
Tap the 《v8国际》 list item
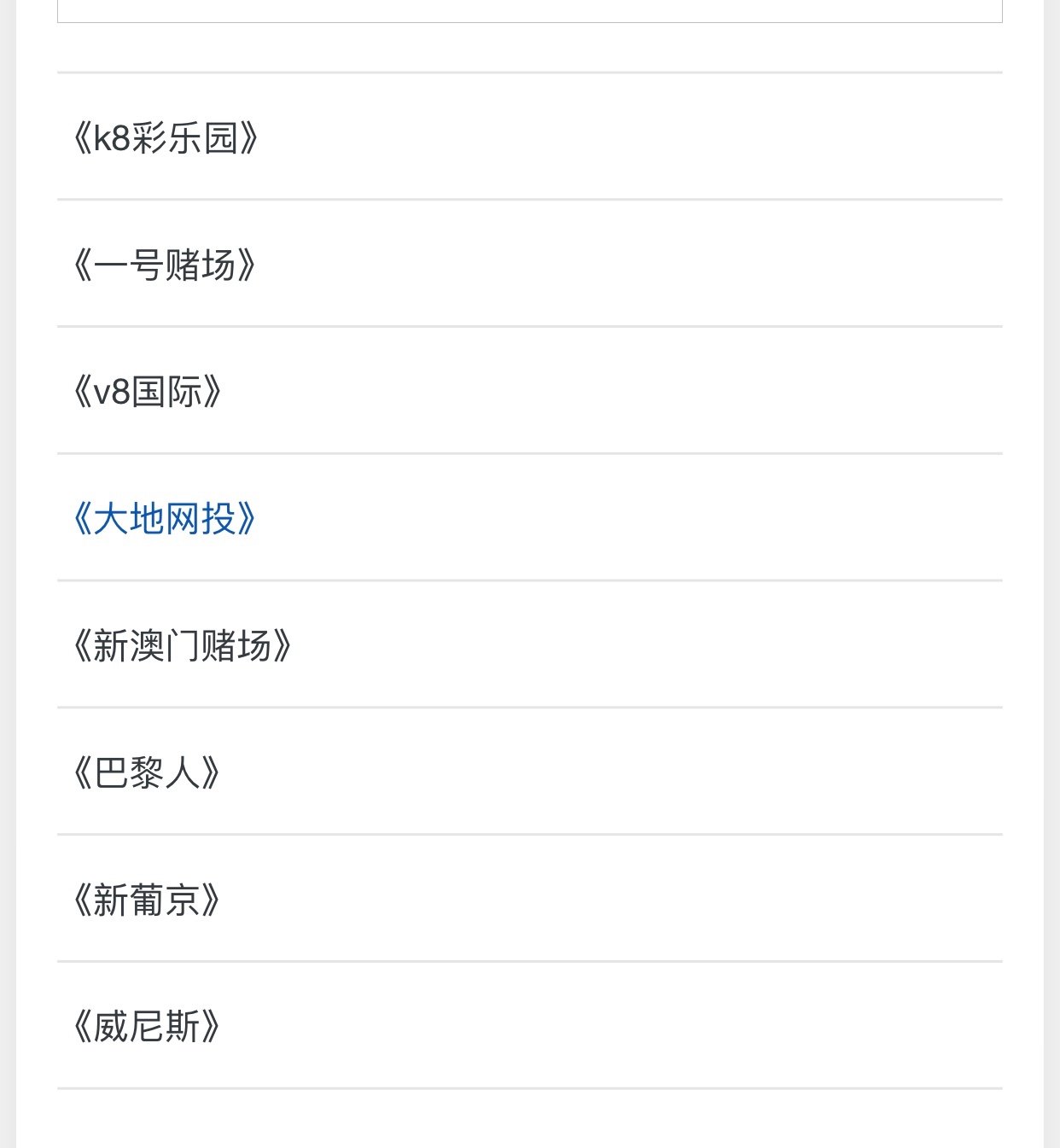[148, 393]
